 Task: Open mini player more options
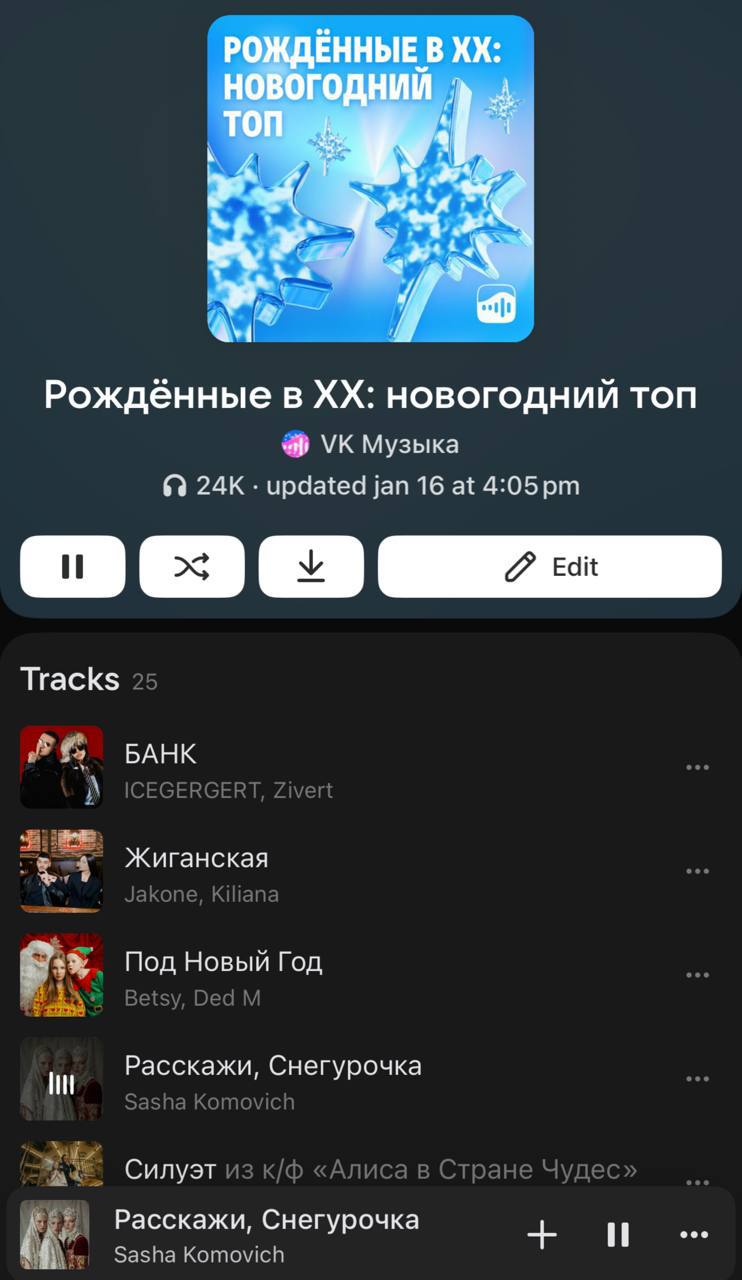coord(694,1235)
